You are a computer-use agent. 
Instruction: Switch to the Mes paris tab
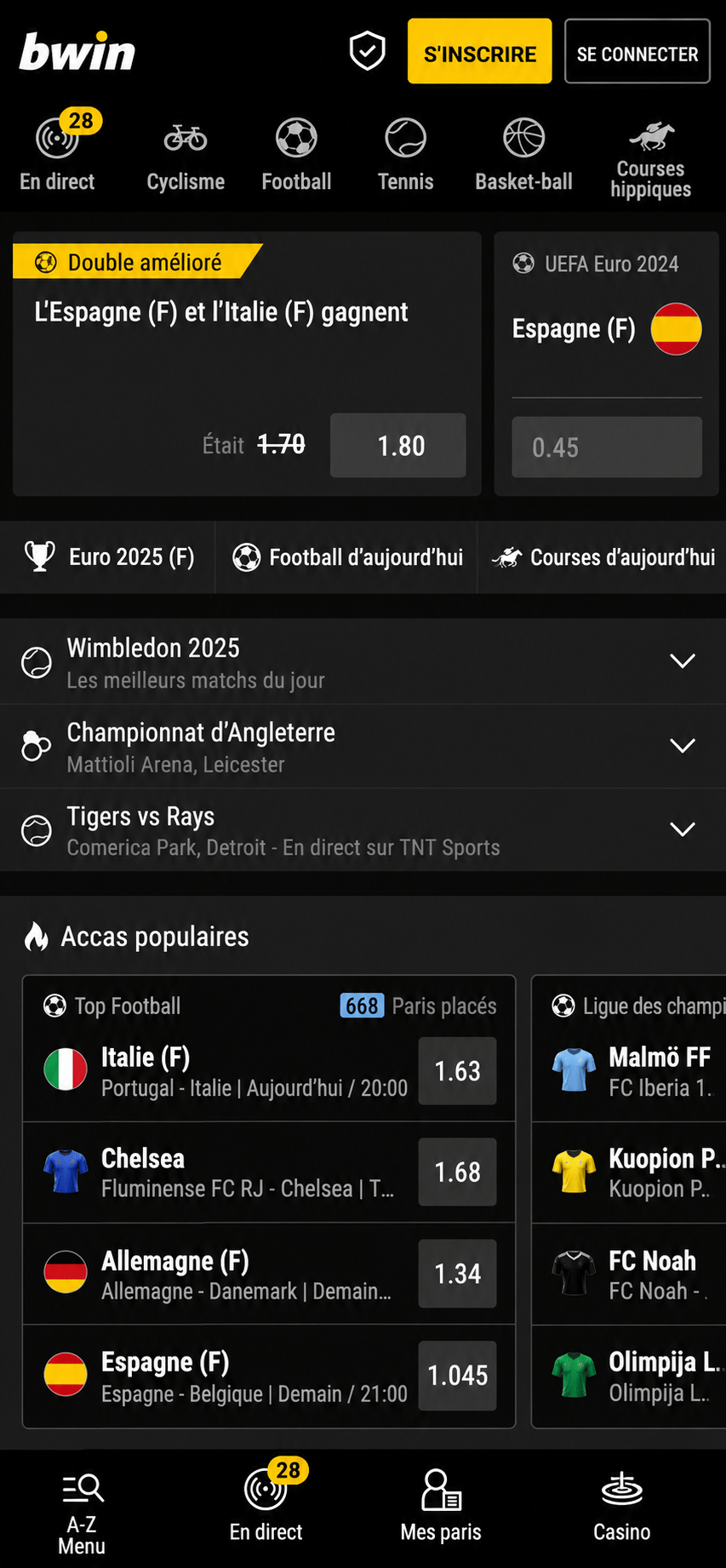pyautogui.click(x=441, y=1508)
